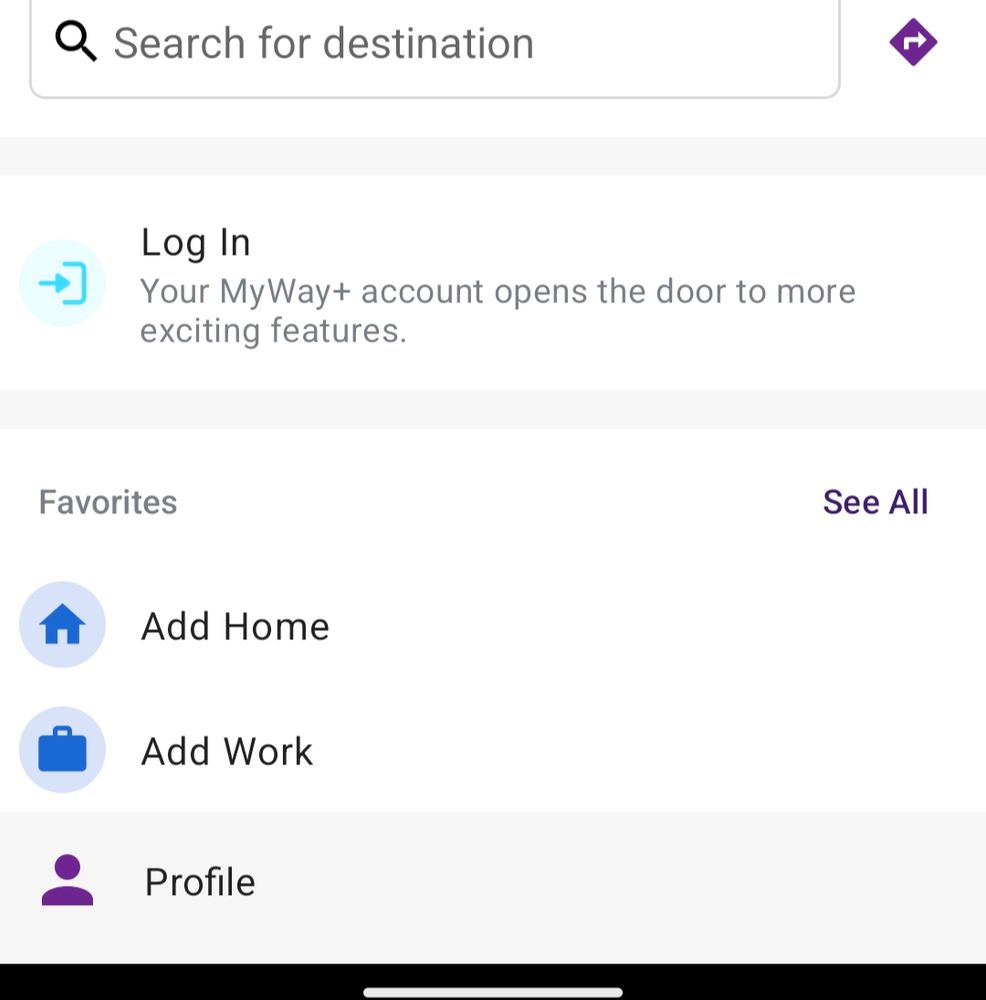Open the Log In row
The image size is (986, 1000).
[x=493, y=283]
